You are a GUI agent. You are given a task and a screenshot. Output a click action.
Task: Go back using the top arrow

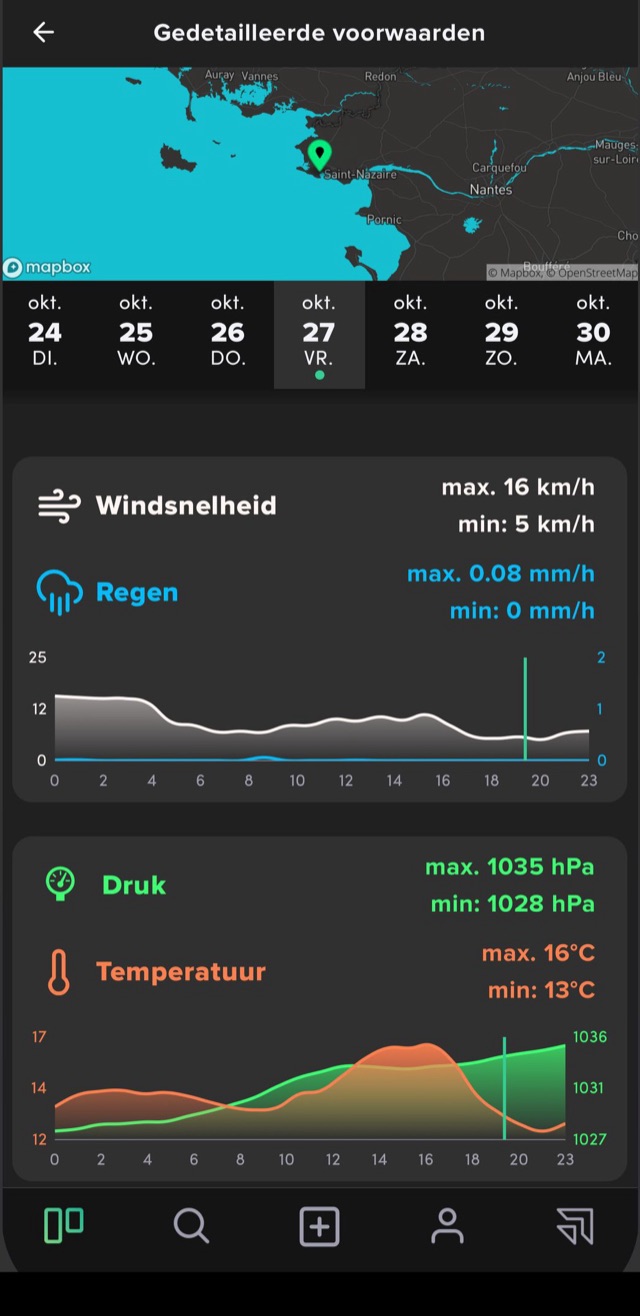[x=43, y=32]
